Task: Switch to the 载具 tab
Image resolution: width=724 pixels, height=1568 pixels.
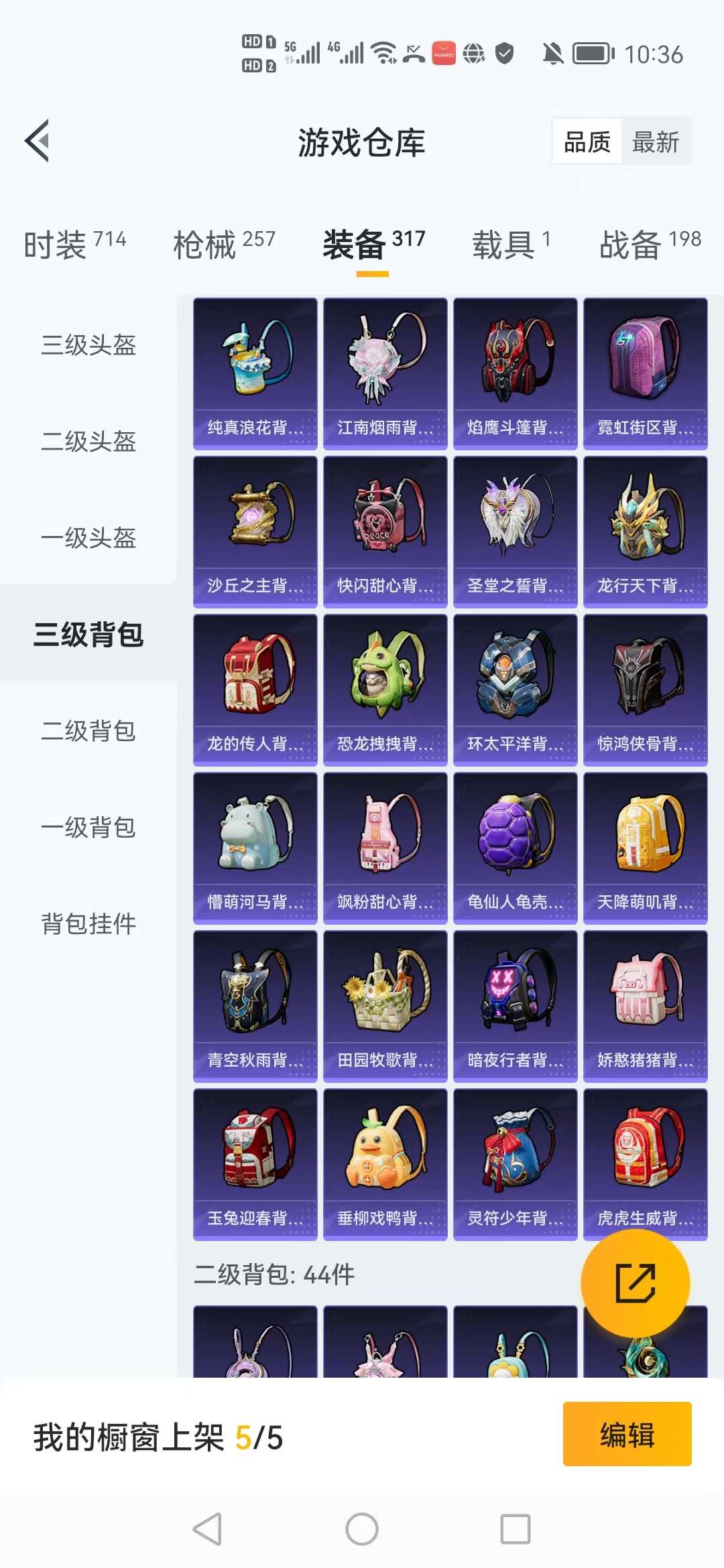Action: pos(511,244)
